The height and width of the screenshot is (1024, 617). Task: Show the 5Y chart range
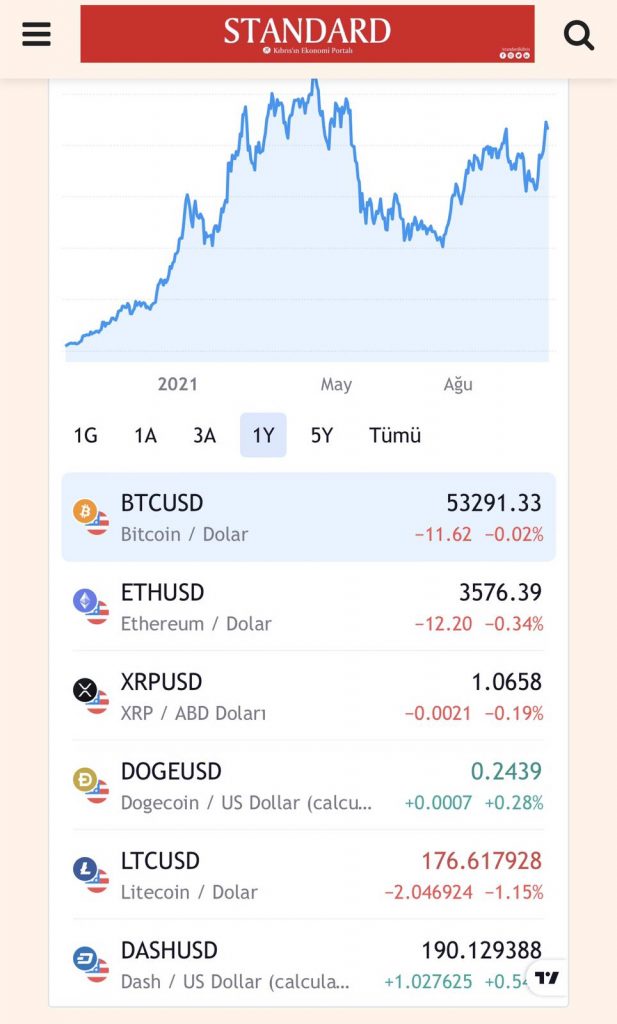(322, 435)
